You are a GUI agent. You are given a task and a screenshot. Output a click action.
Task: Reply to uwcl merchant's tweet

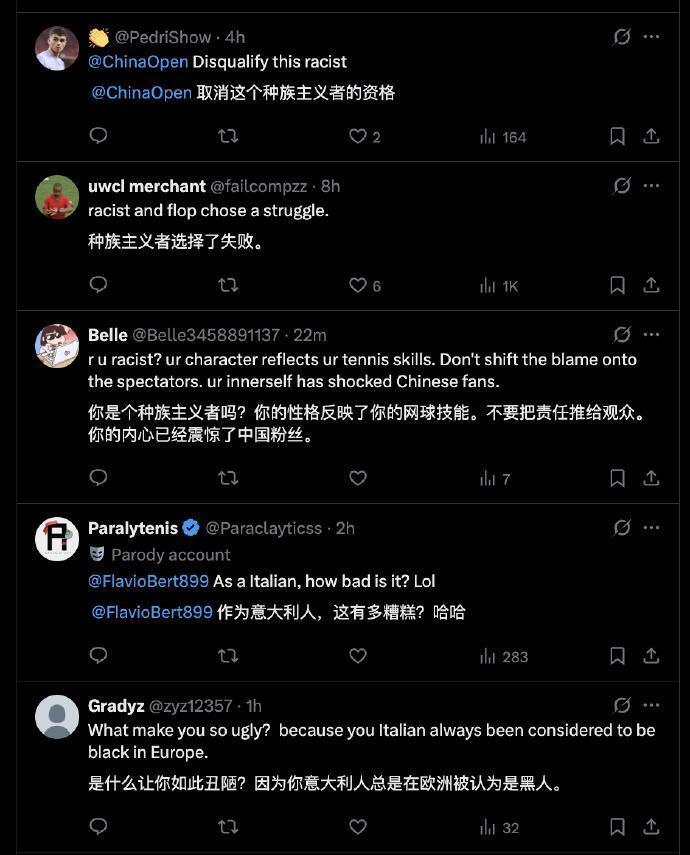(98, 286)
